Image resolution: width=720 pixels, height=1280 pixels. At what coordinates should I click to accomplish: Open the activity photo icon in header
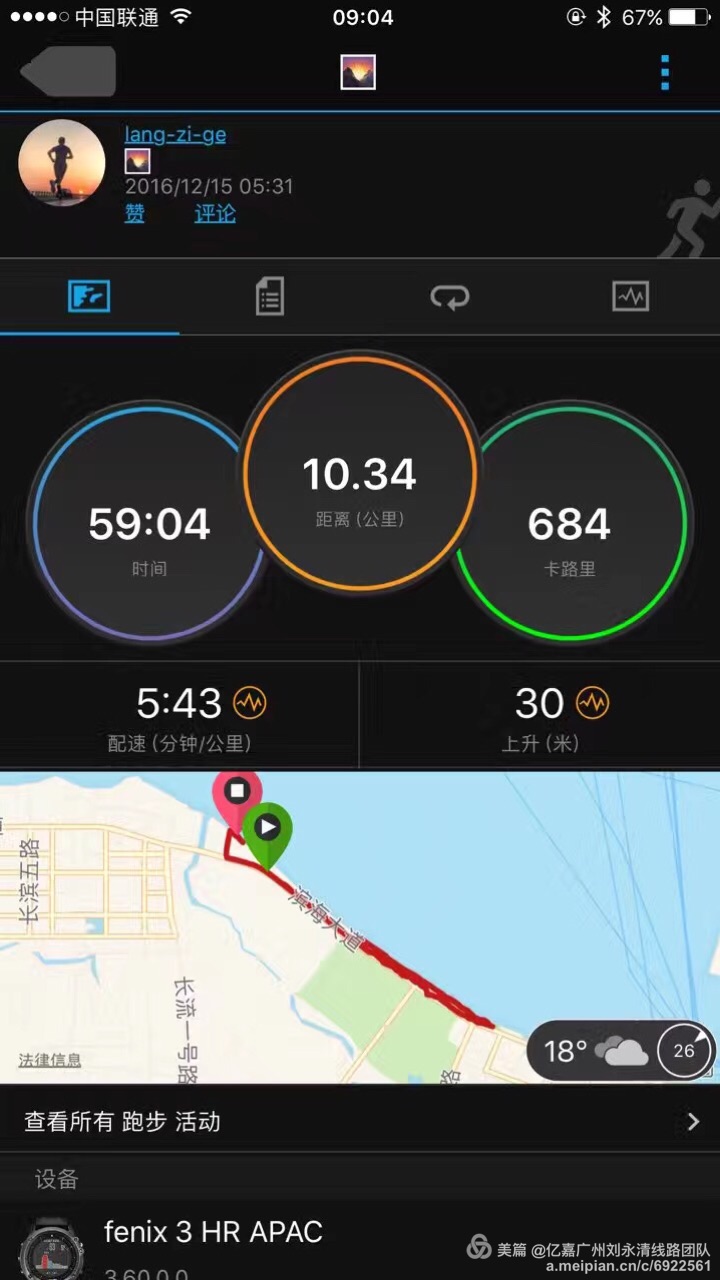[x=358, y=72]
